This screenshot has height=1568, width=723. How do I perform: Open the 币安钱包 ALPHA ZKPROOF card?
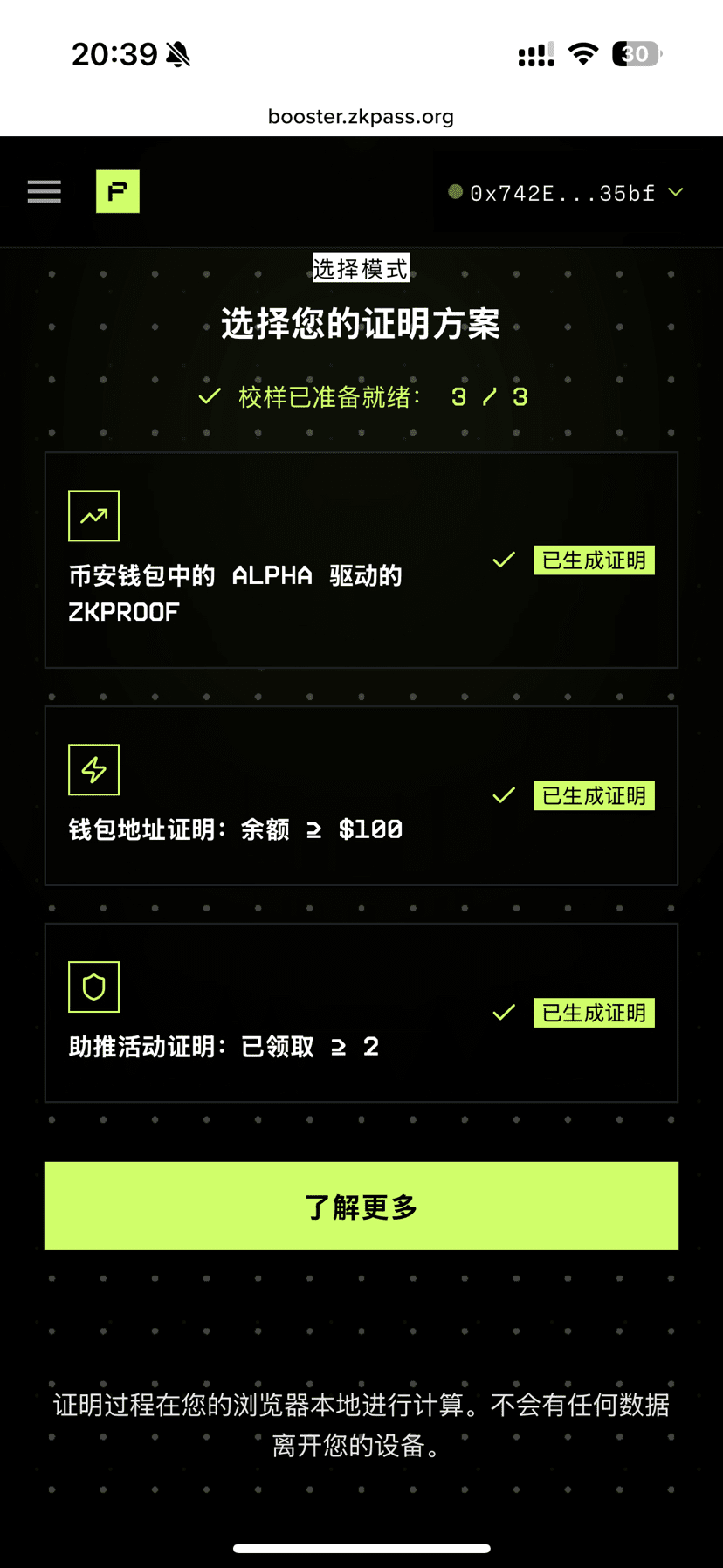click(x=361, y=560)
